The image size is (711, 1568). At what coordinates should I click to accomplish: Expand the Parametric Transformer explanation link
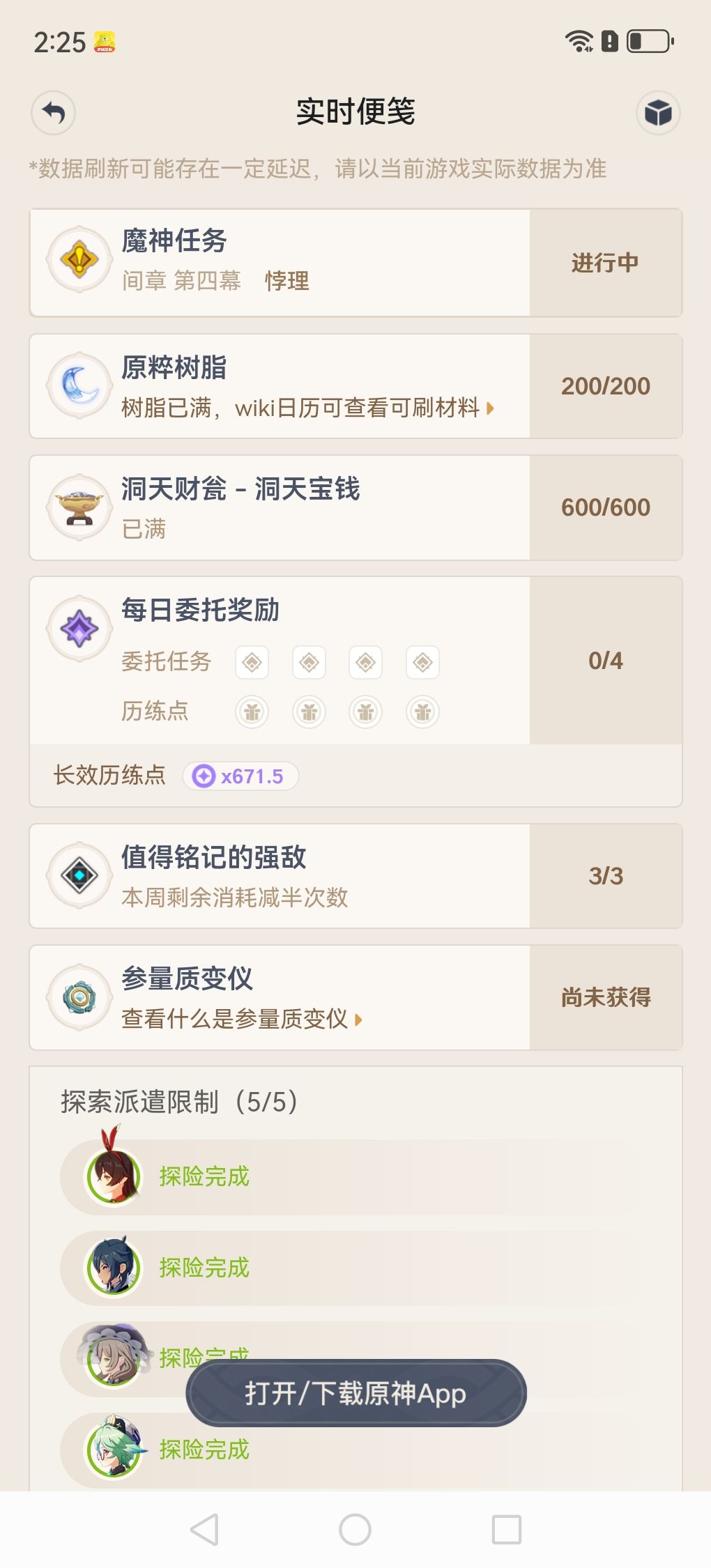coord(360,1020)
